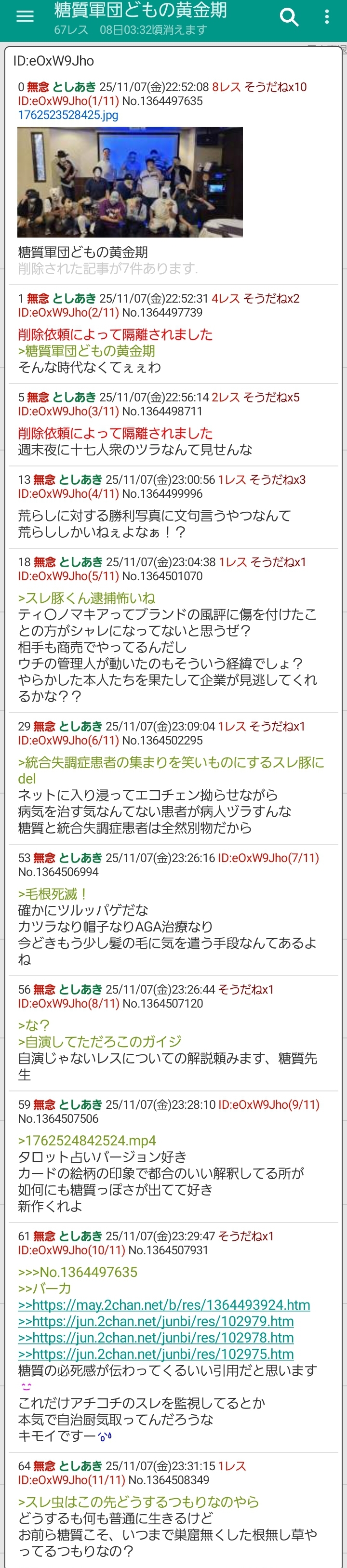
Task: Search within this thread
Action: (x=289, y=17)
